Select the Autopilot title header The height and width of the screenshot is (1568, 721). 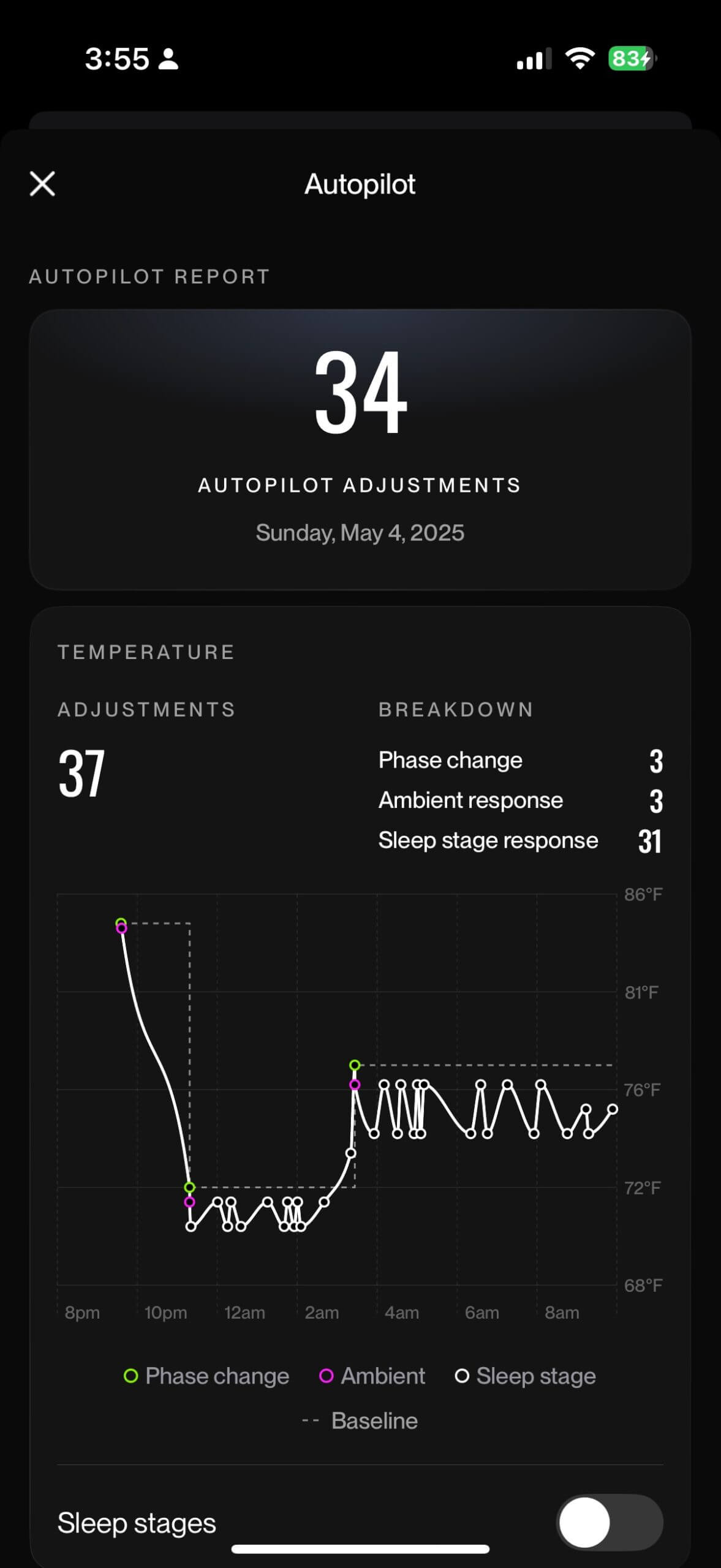(x=360, y=184)
